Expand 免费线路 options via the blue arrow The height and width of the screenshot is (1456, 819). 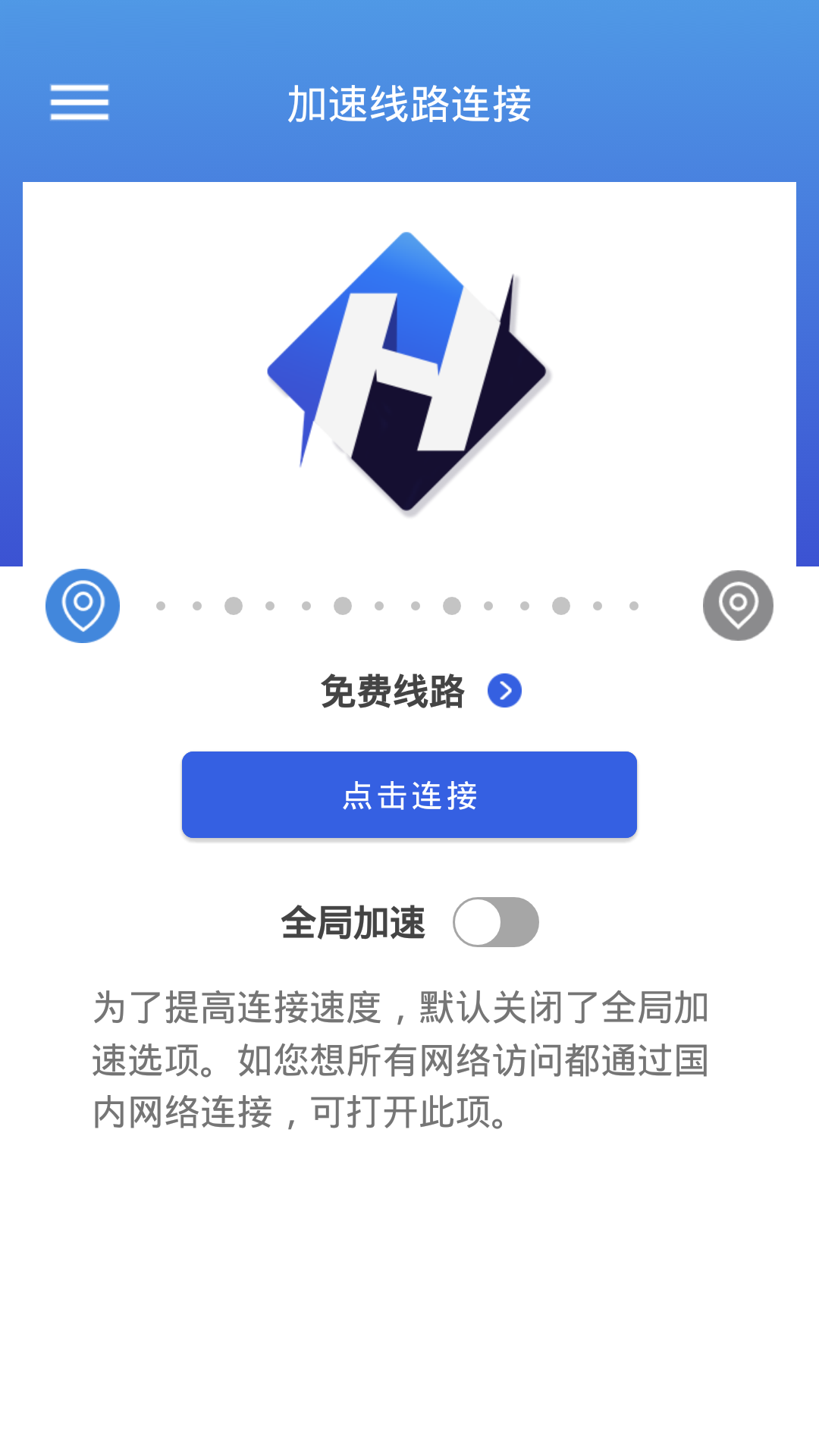[x=504, y=690]
